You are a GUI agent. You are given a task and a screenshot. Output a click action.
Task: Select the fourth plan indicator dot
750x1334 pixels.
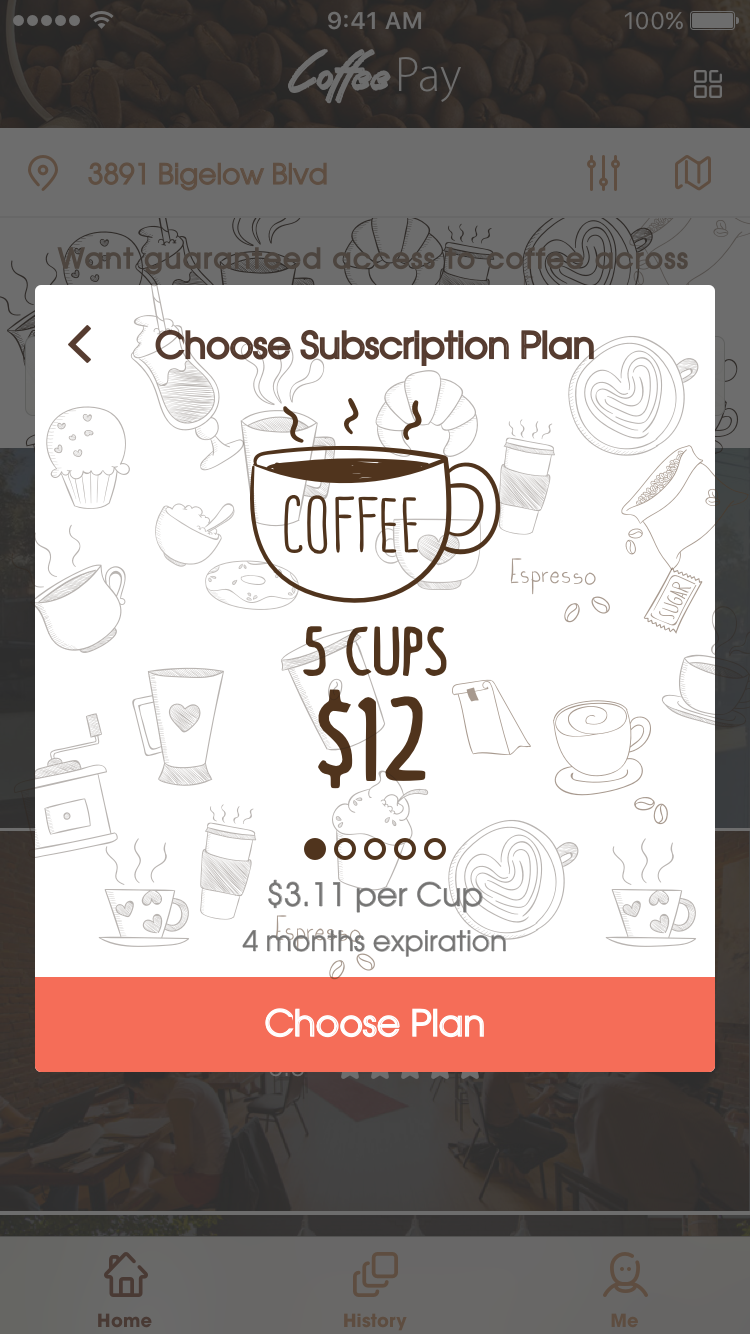(x=405, y=848)
